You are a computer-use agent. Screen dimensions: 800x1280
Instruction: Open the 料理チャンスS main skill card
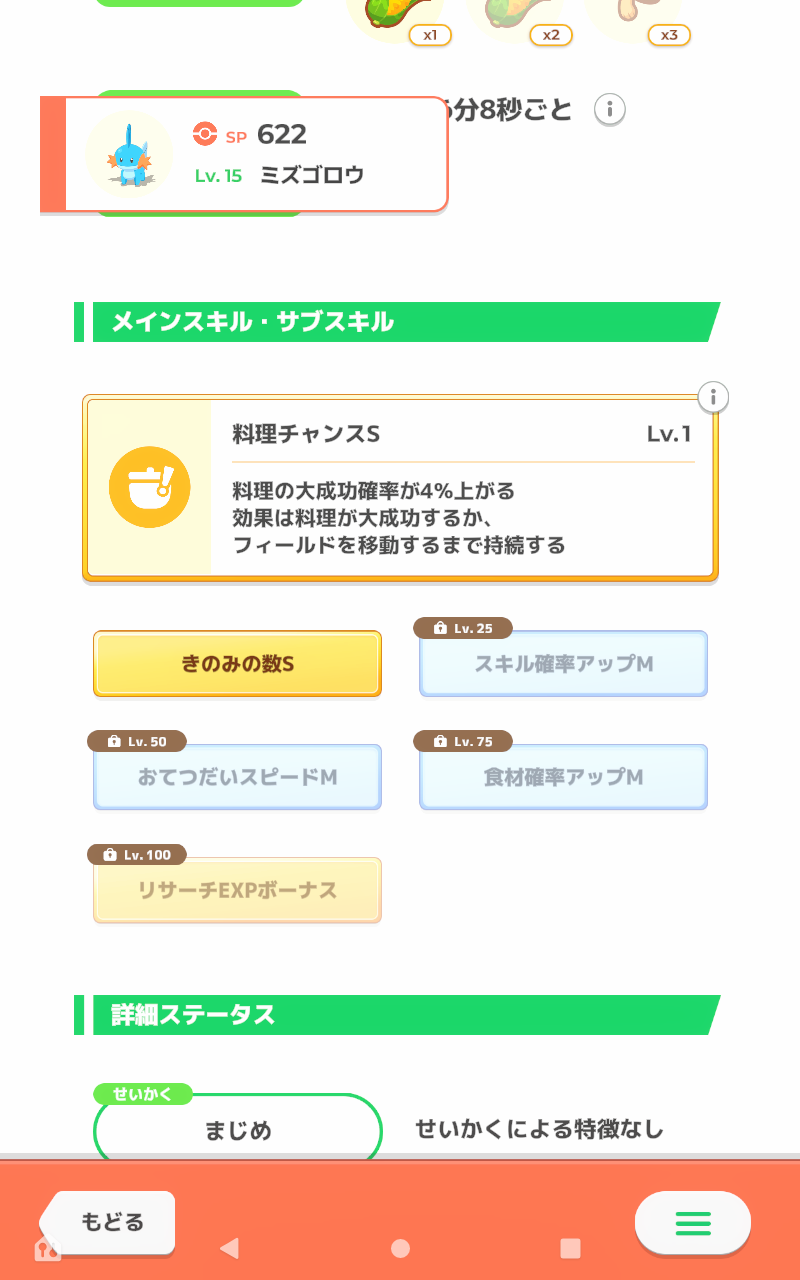point(400,490)
